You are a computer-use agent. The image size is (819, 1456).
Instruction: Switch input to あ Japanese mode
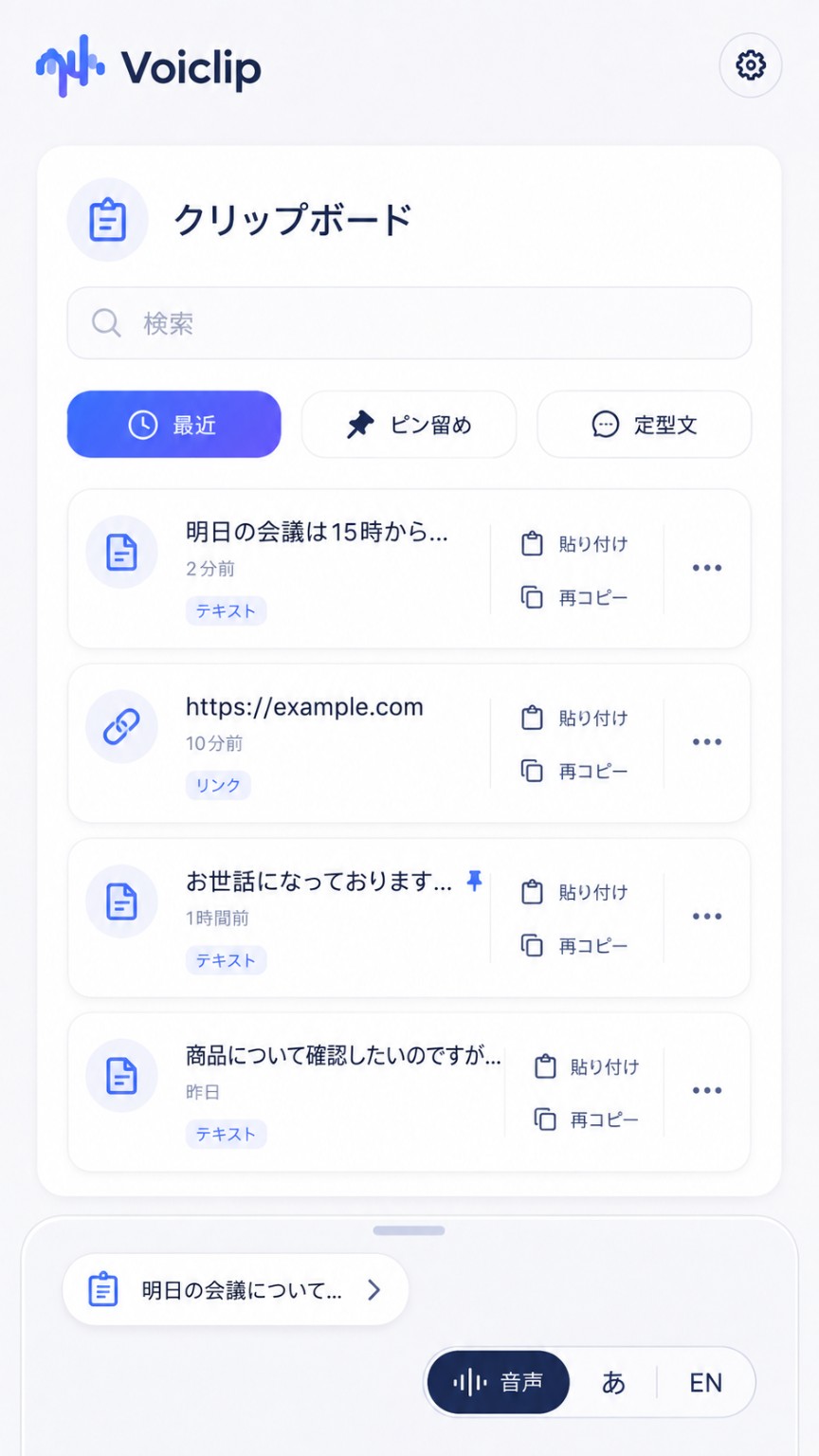click(x=613, y=1382)
